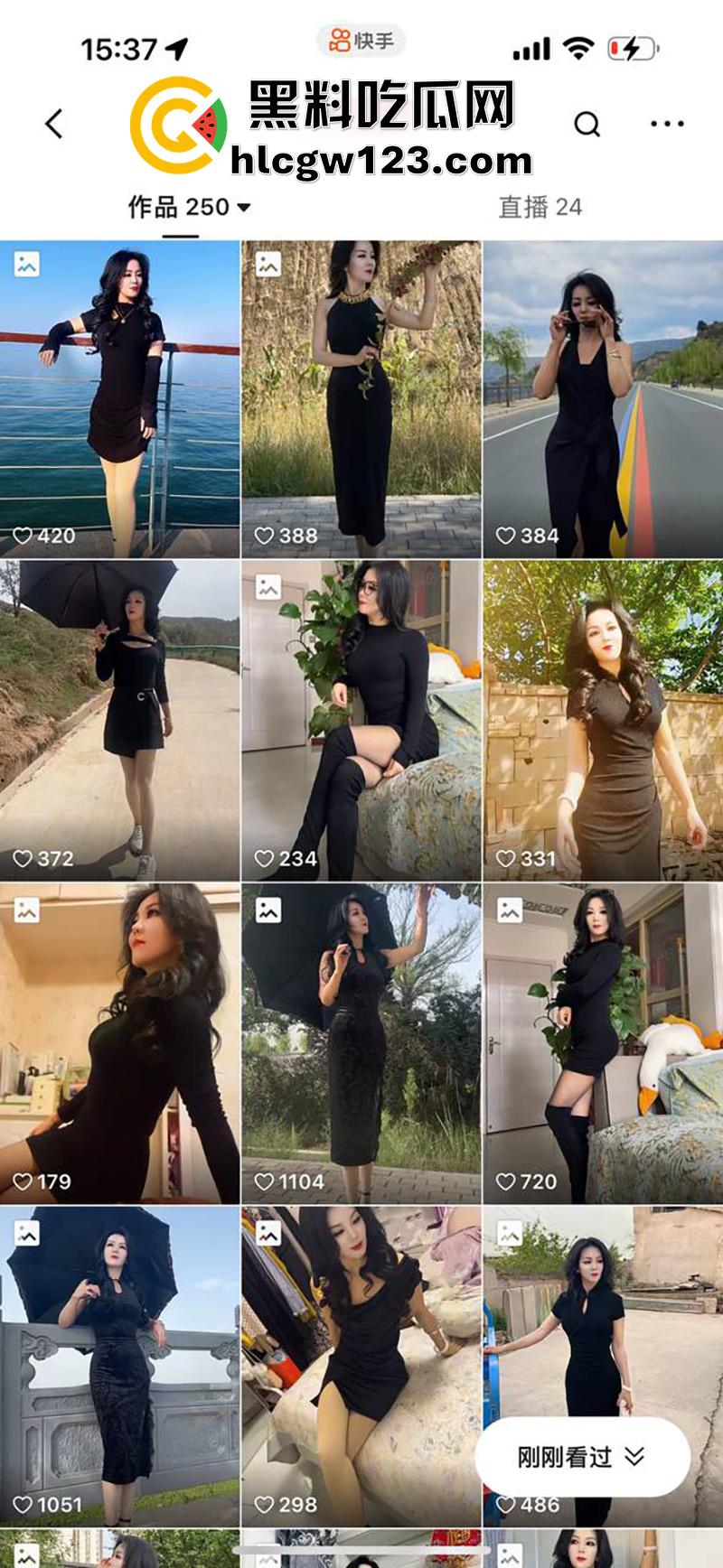This screenshot has height=1568, width=723.
Task: Switch to the 直播 24 tab
Action: point(540,208)
